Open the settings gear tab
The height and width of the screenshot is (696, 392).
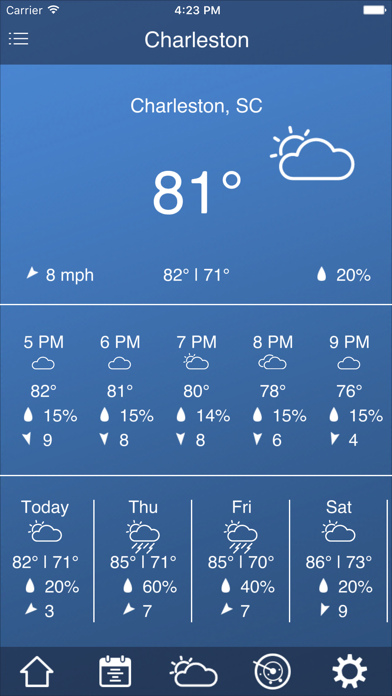350,671
